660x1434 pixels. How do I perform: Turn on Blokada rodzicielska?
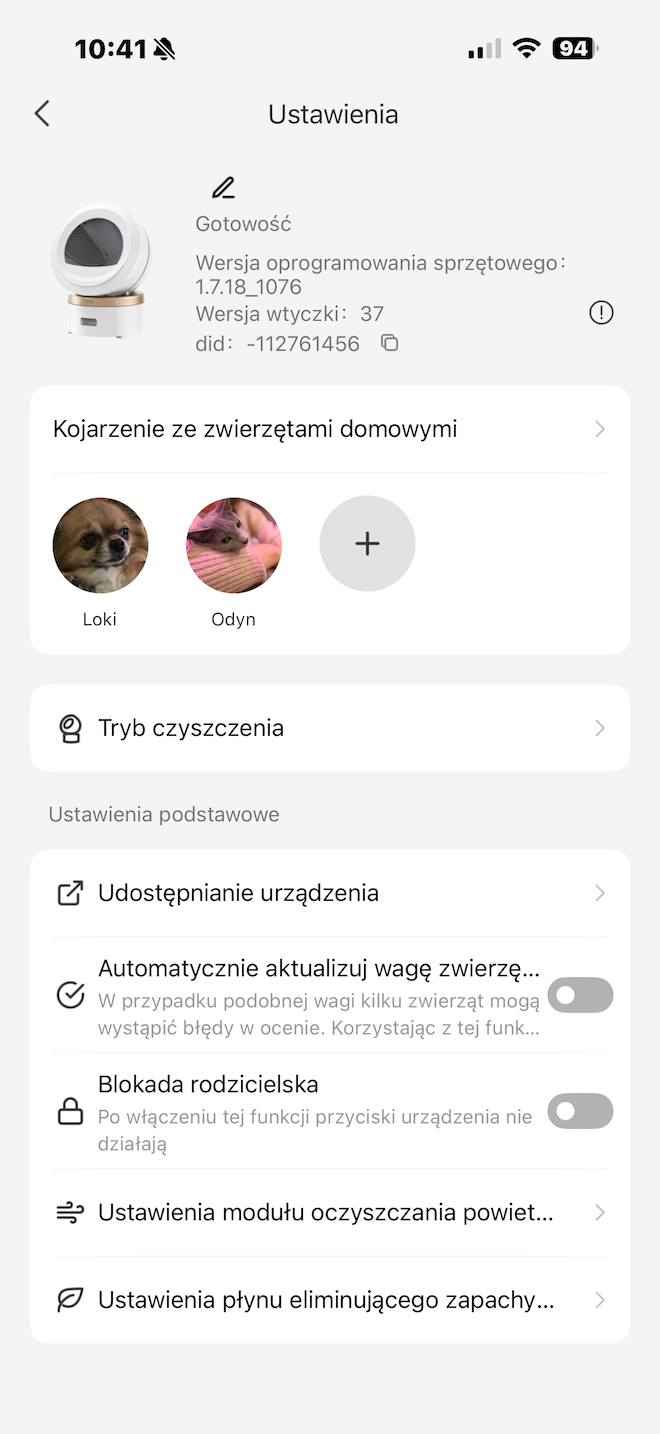(x=580, y=1111)
